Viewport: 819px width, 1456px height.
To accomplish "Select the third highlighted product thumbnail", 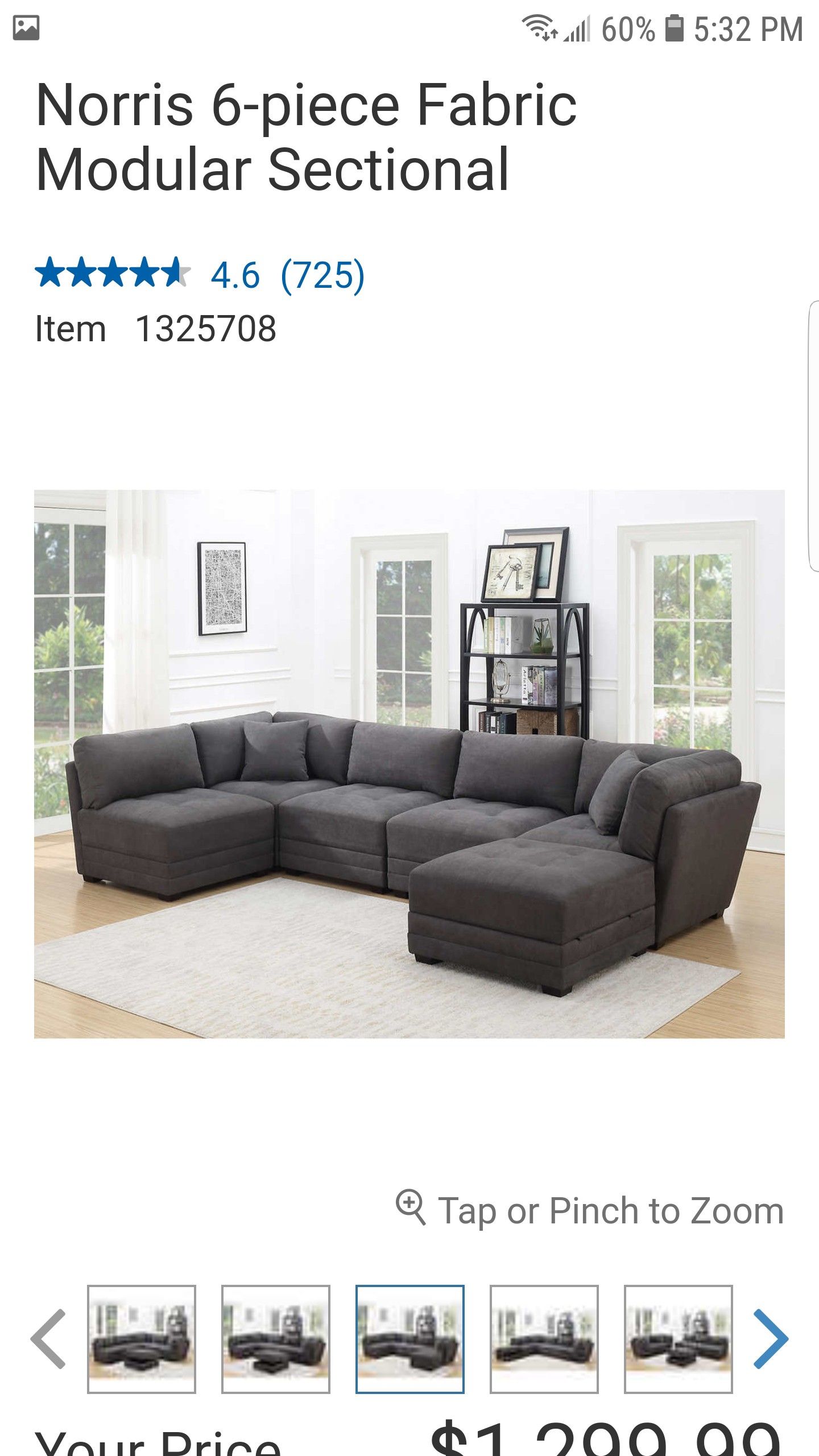I will coord(410,1339).
